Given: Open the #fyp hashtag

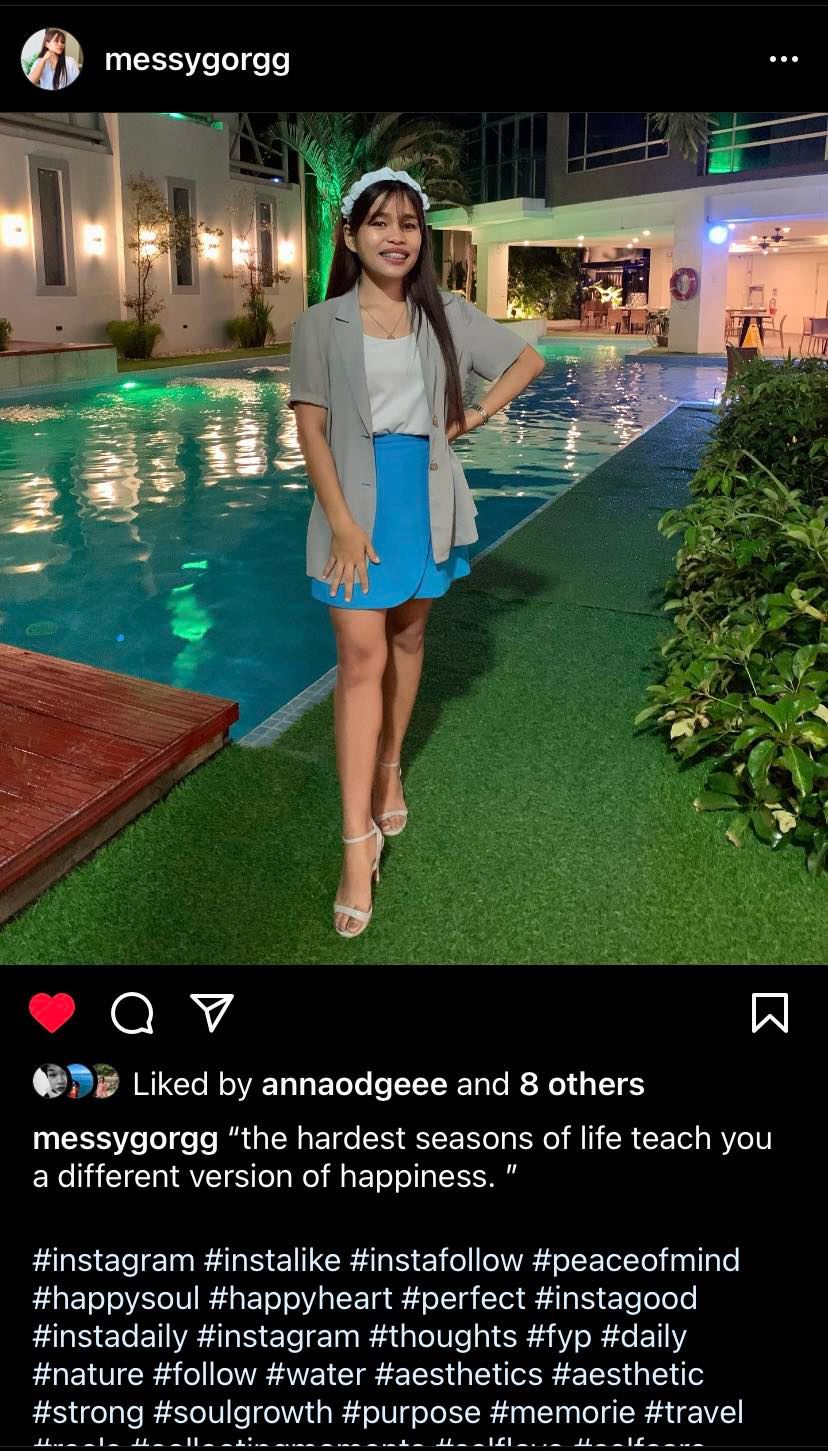Looking at the screenshot, I should [559, 1336].
